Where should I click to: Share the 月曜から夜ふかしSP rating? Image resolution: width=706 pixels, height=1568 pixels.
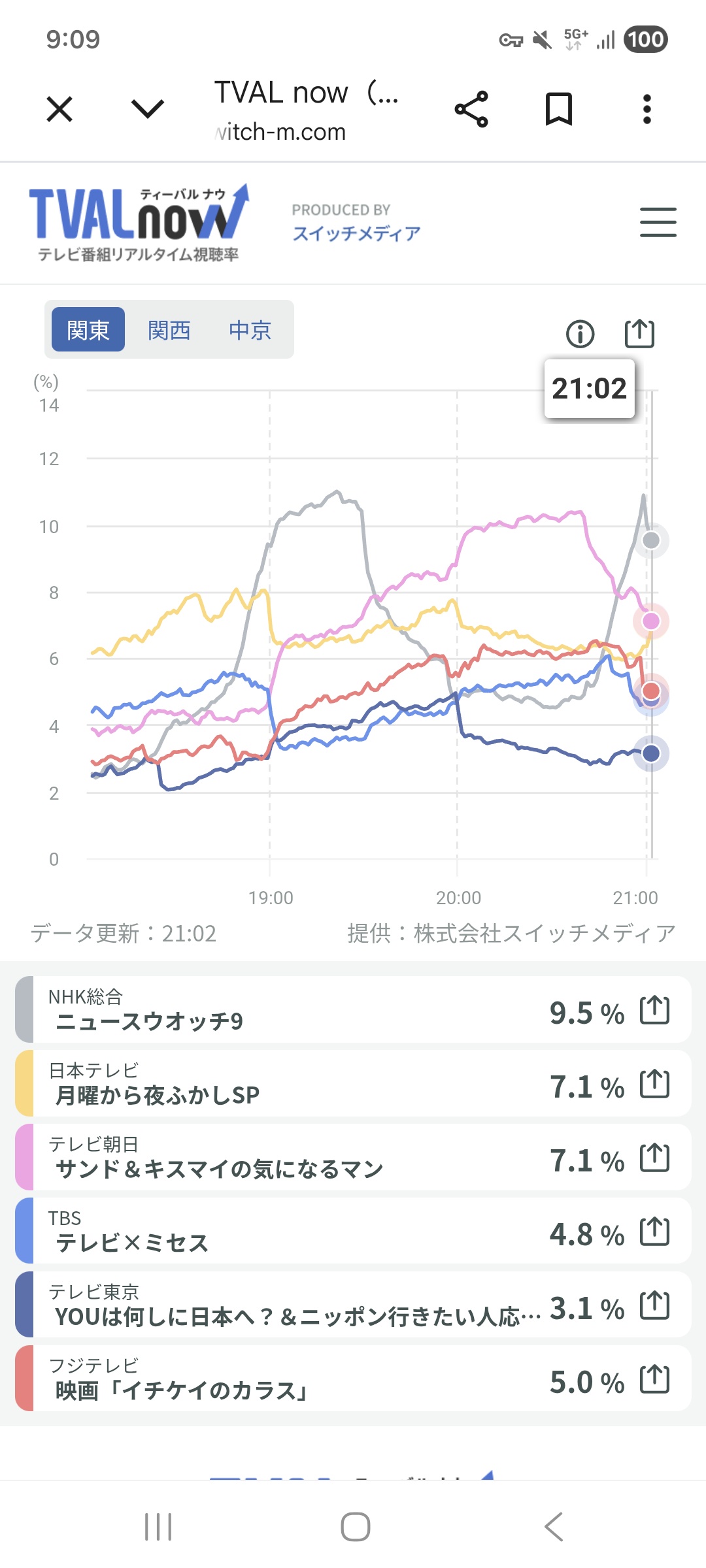click(654, 1084)
